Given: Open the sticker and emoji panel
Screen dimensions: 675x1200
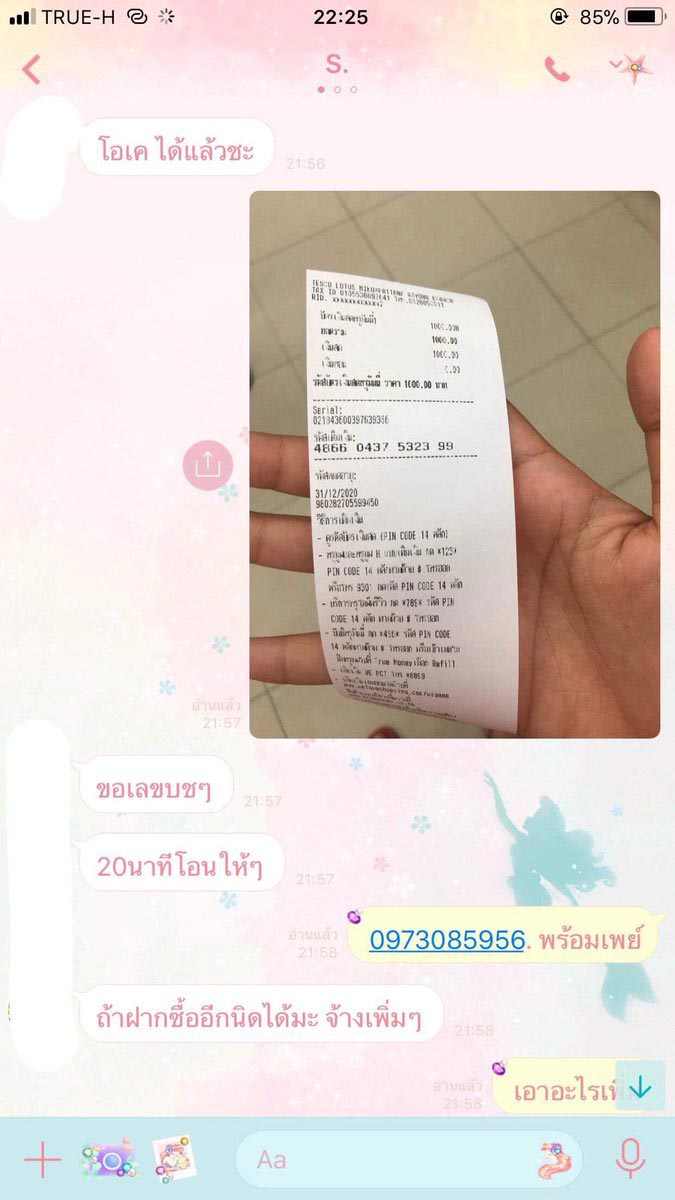Looking at the screenshot, I should coord(552,1160).
